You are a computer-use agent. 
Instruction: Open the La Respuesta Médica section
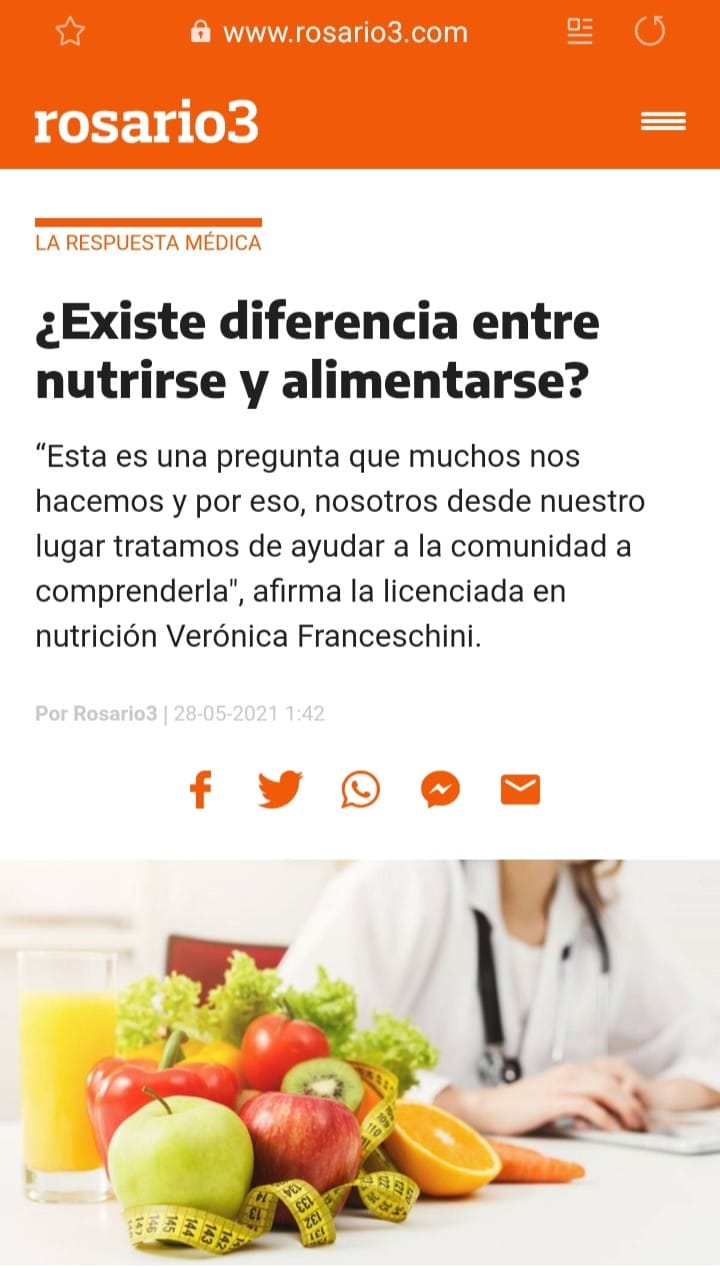point(148,242)
